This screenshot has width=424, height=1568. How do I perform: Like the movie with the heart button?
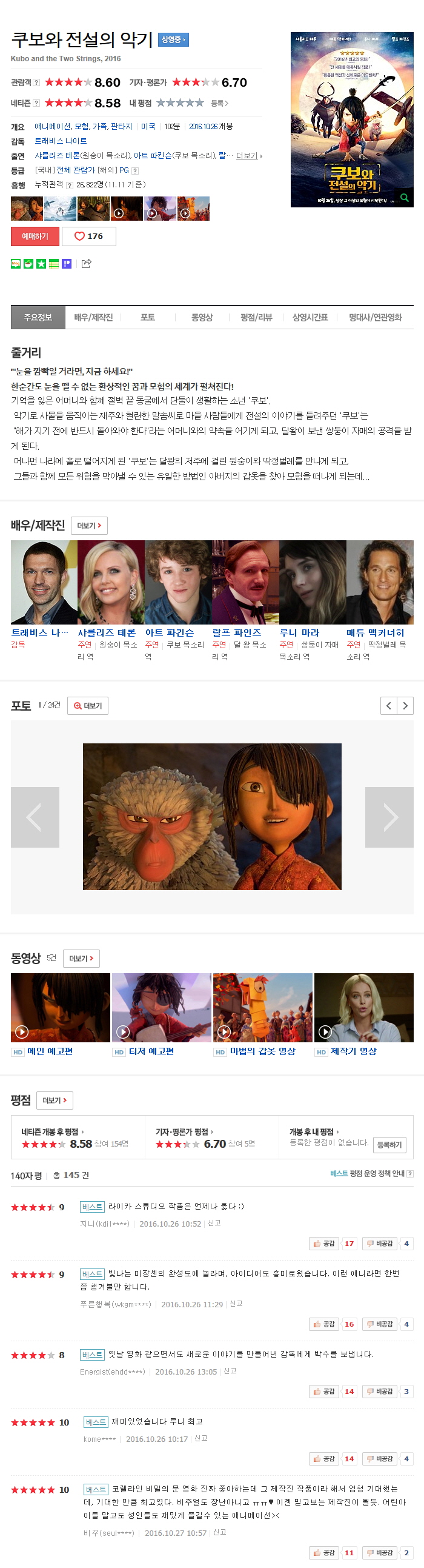89,236
